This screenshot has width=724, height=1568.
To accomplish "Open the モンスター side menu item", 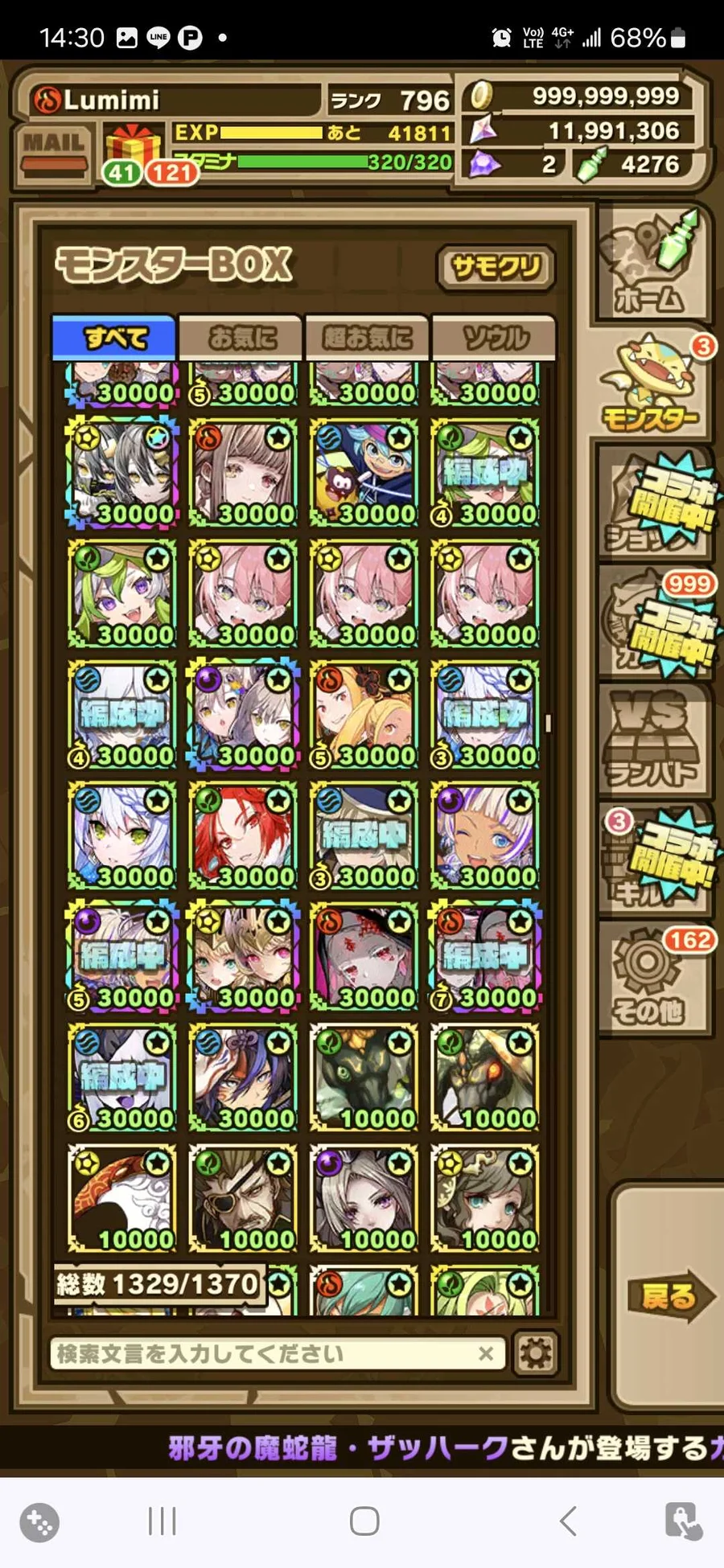I will (652, 384).
